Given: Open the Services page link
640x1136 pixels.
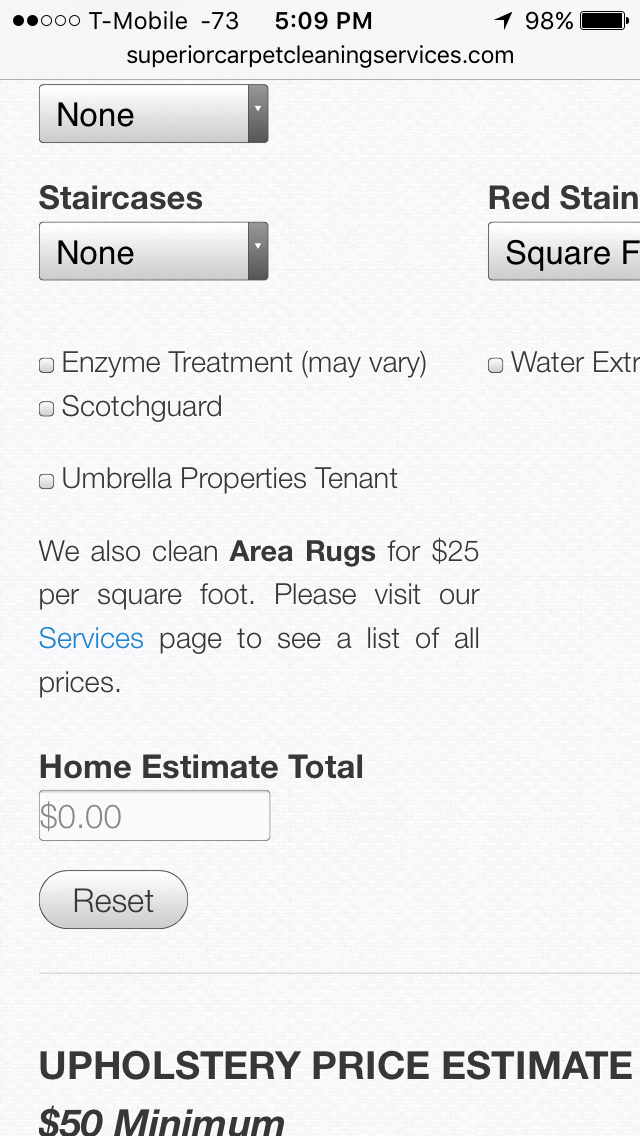Looking at the screenshot, I should (91, 639).
